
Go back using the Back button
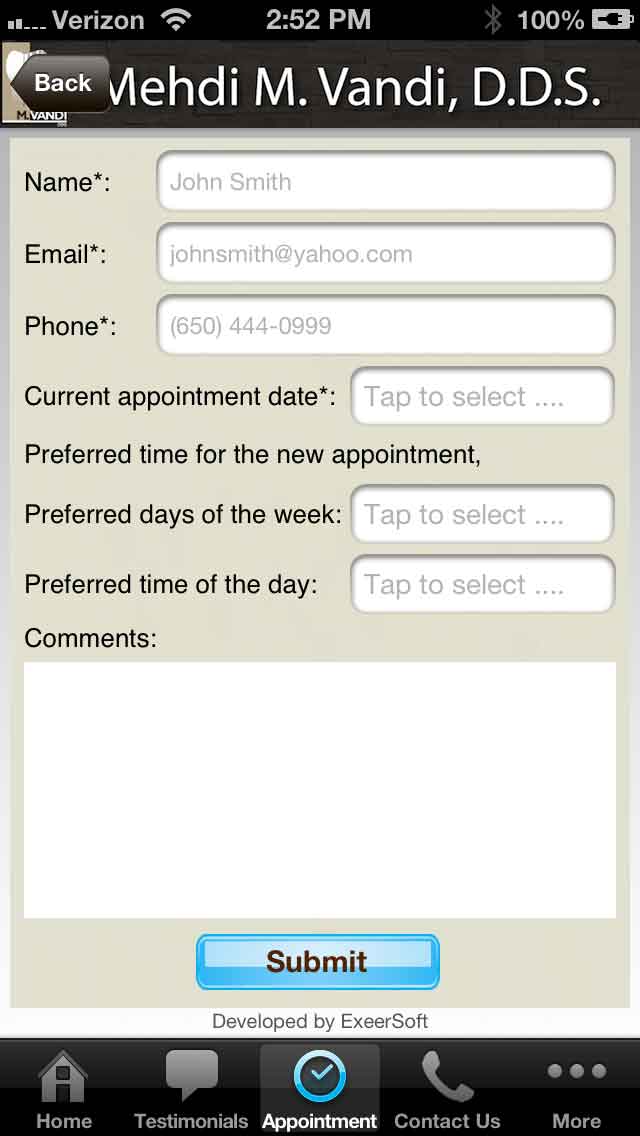click(59, 83)
